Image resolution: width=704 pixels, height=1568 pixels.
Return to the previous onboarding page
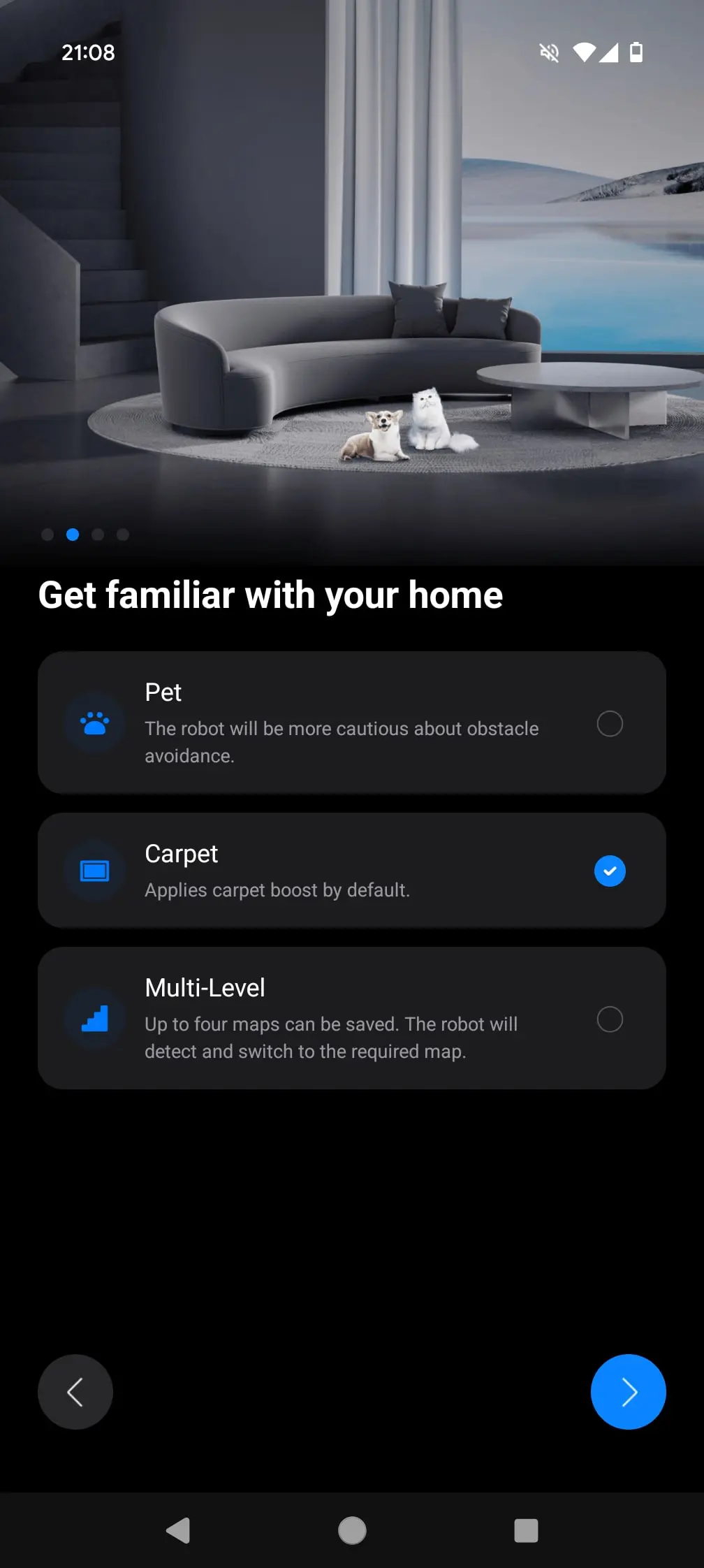pos(75,1391)
